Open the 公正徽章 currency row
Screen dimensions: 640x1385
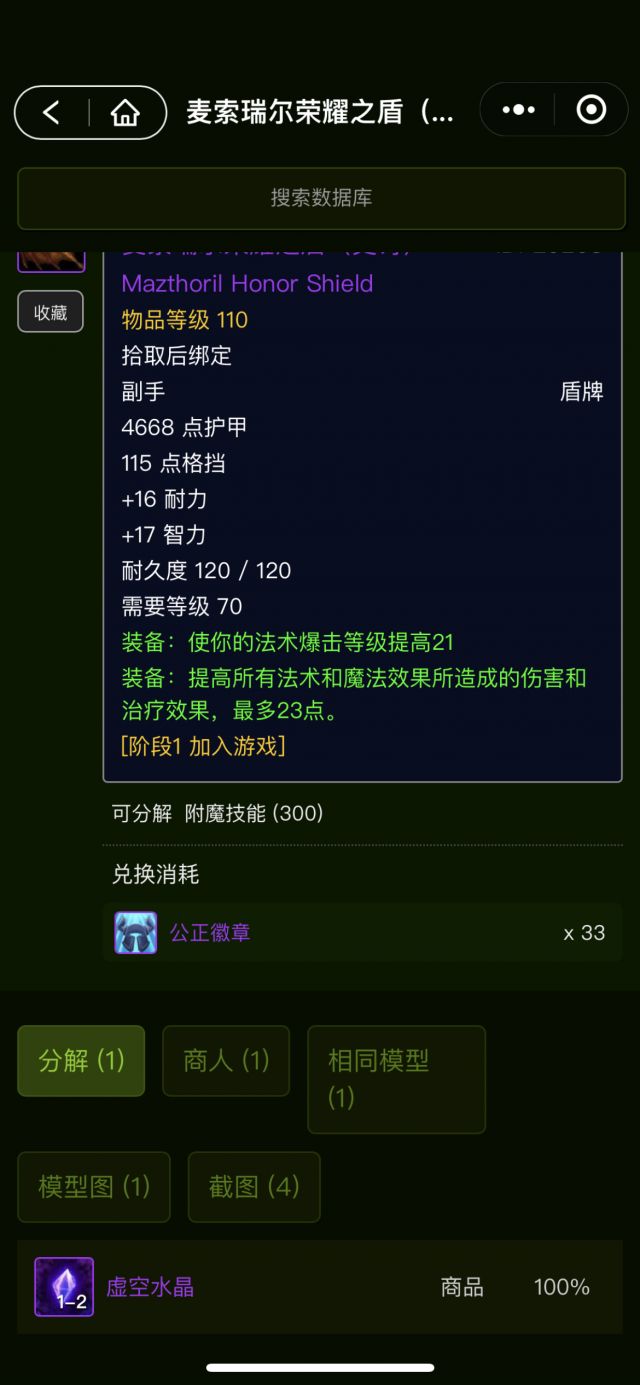click(362, 932)
